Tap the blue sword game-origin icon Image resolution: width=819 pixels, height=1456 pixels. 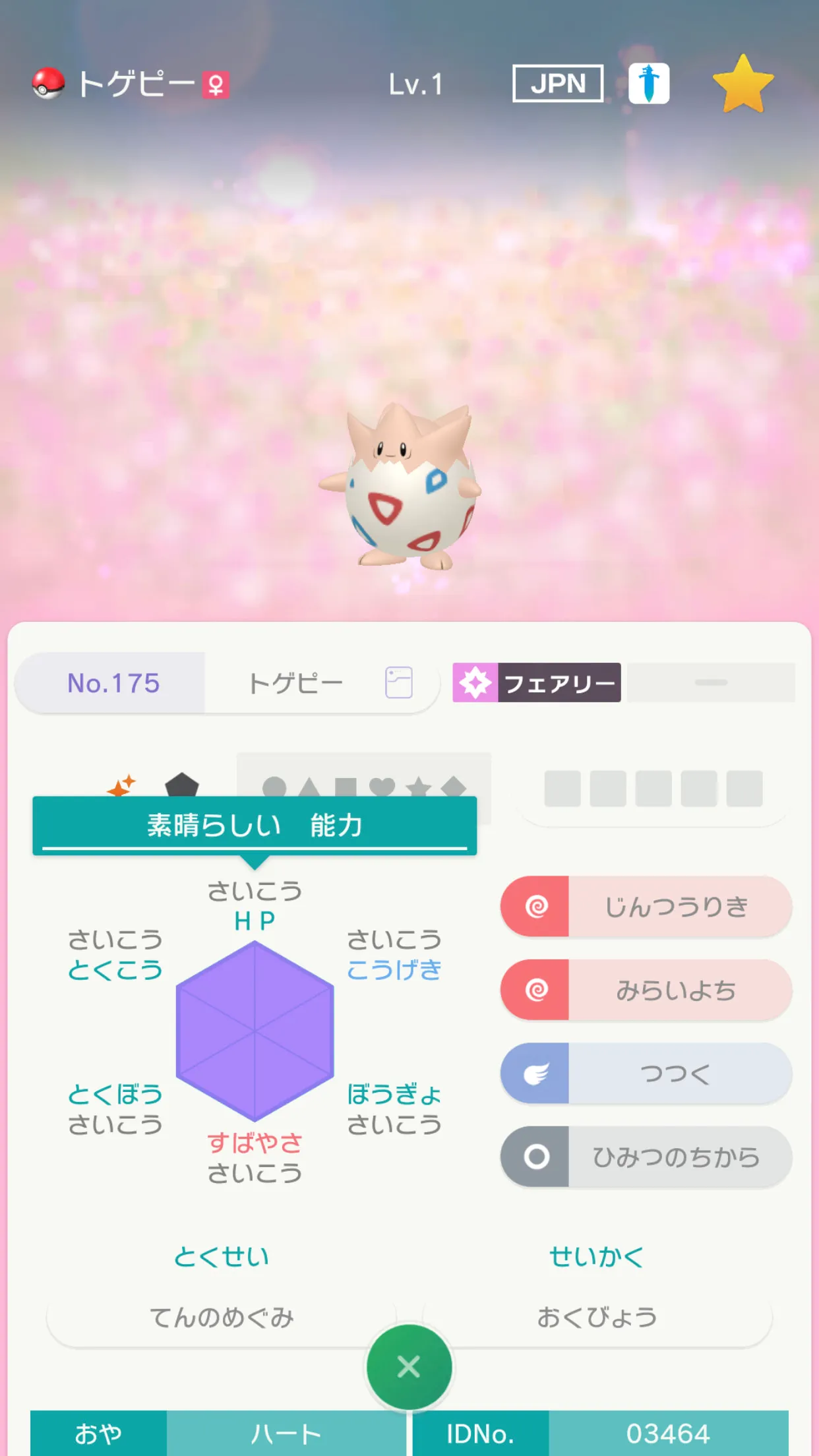pos(649,84)
